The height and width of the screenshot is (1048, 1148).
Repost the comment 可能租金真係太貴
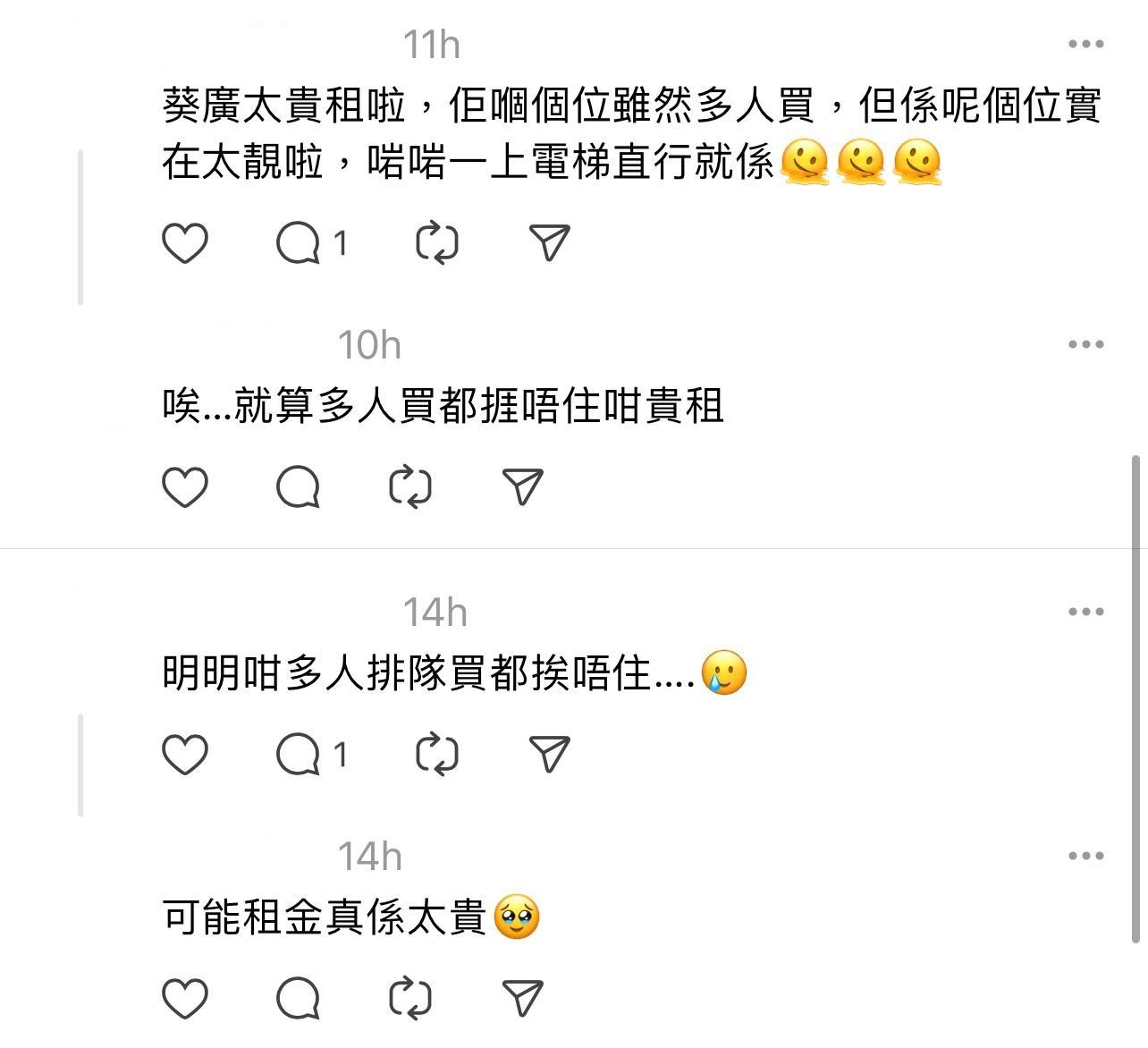point(410,998)
